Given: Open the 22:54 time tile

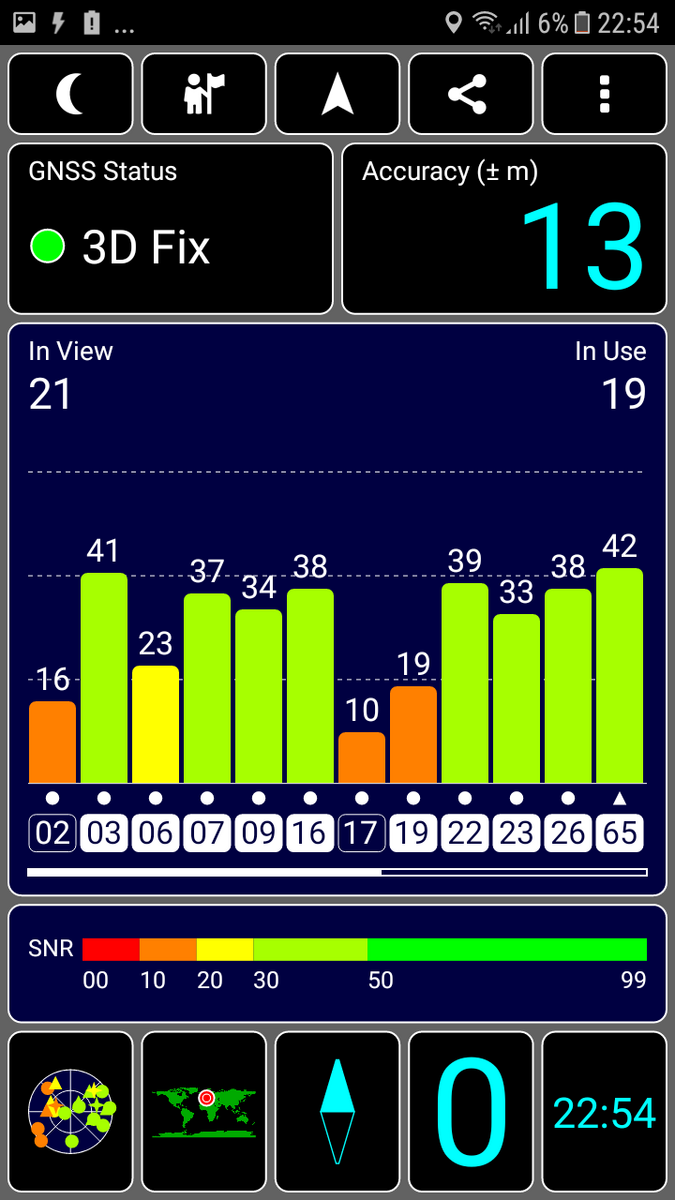Looking at the screenshot, I should 604,1110.
